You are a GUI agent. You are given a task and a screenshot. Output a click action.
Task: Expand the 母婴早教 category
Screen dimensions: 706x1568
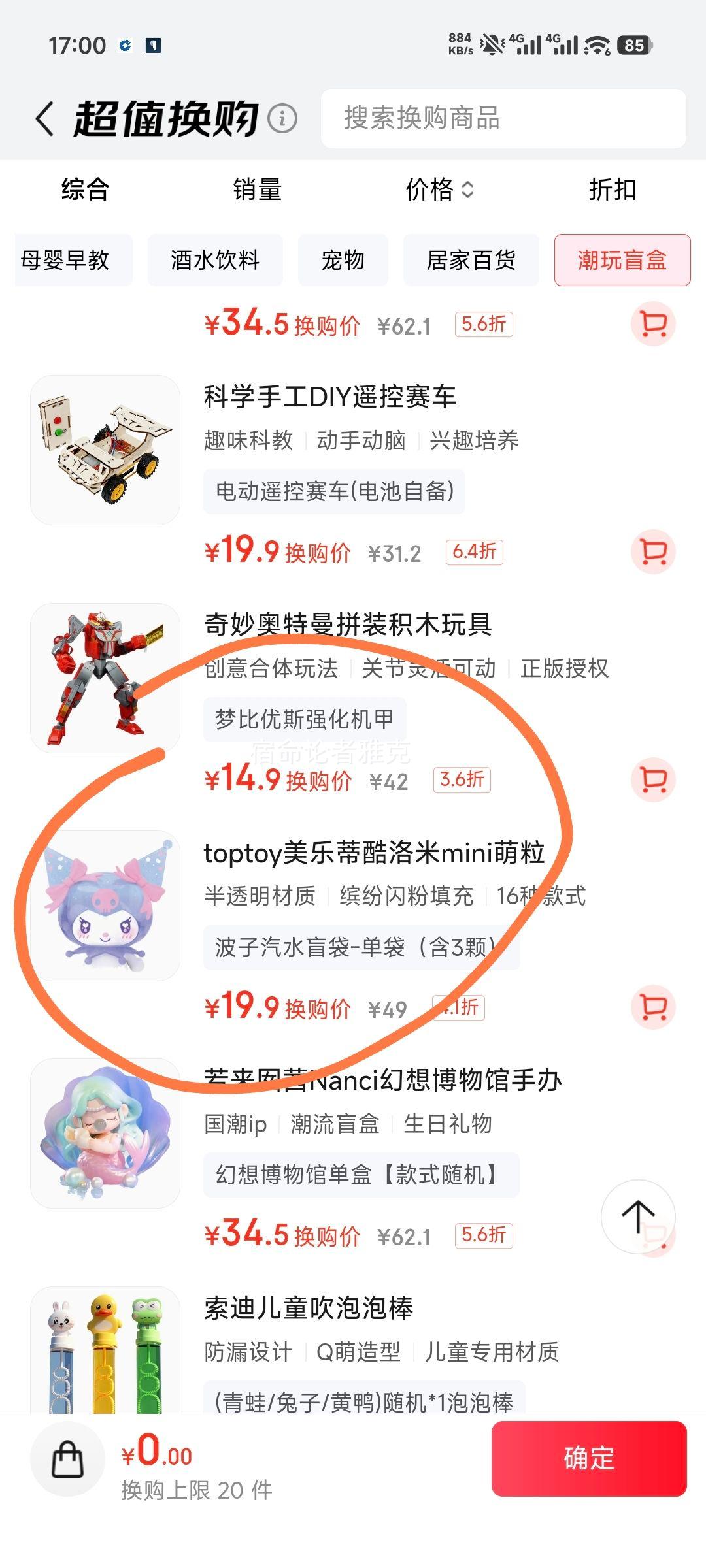pyautogui.click(x=72, y=260)
